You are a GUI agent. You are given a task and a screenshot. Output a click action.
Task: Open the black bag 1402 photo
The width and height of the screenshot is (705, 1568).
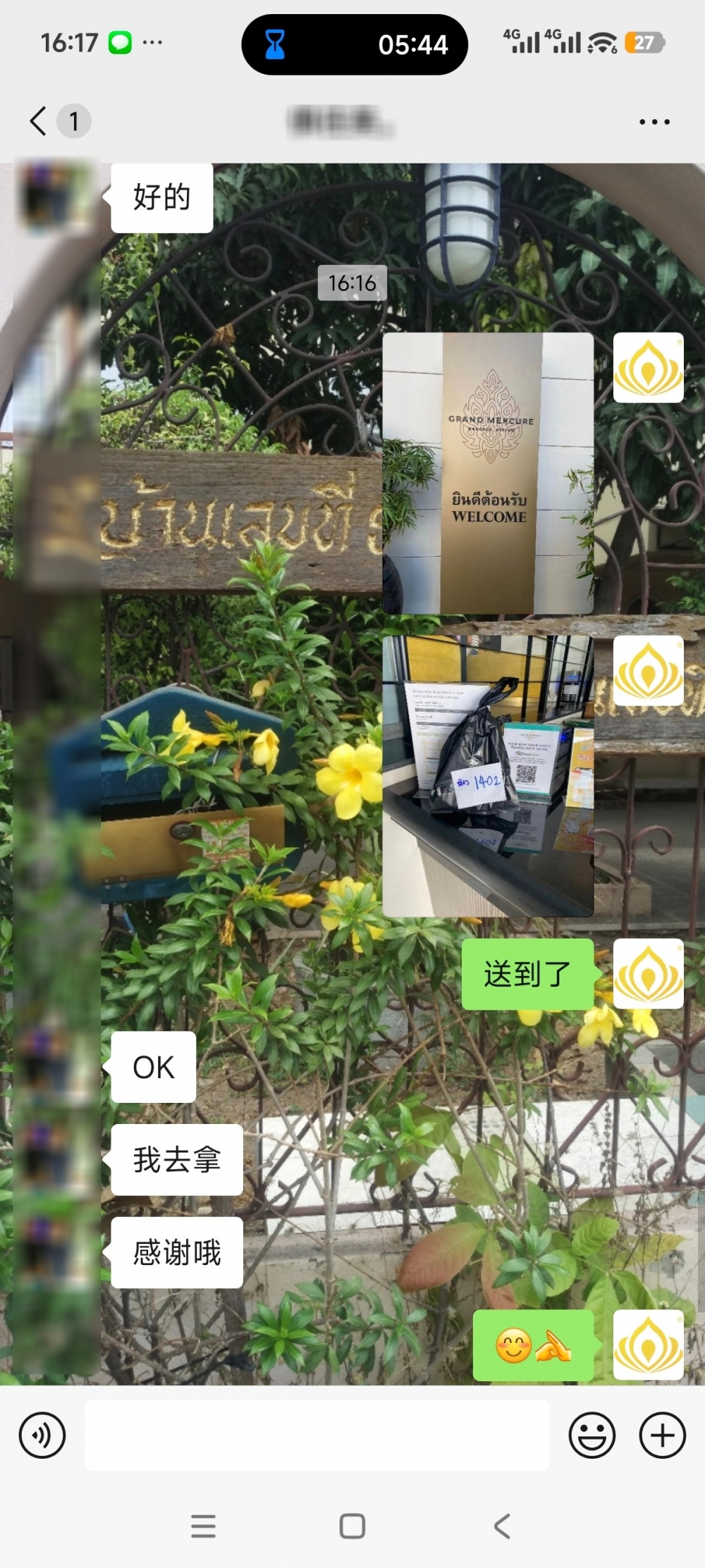click(488, 776)
